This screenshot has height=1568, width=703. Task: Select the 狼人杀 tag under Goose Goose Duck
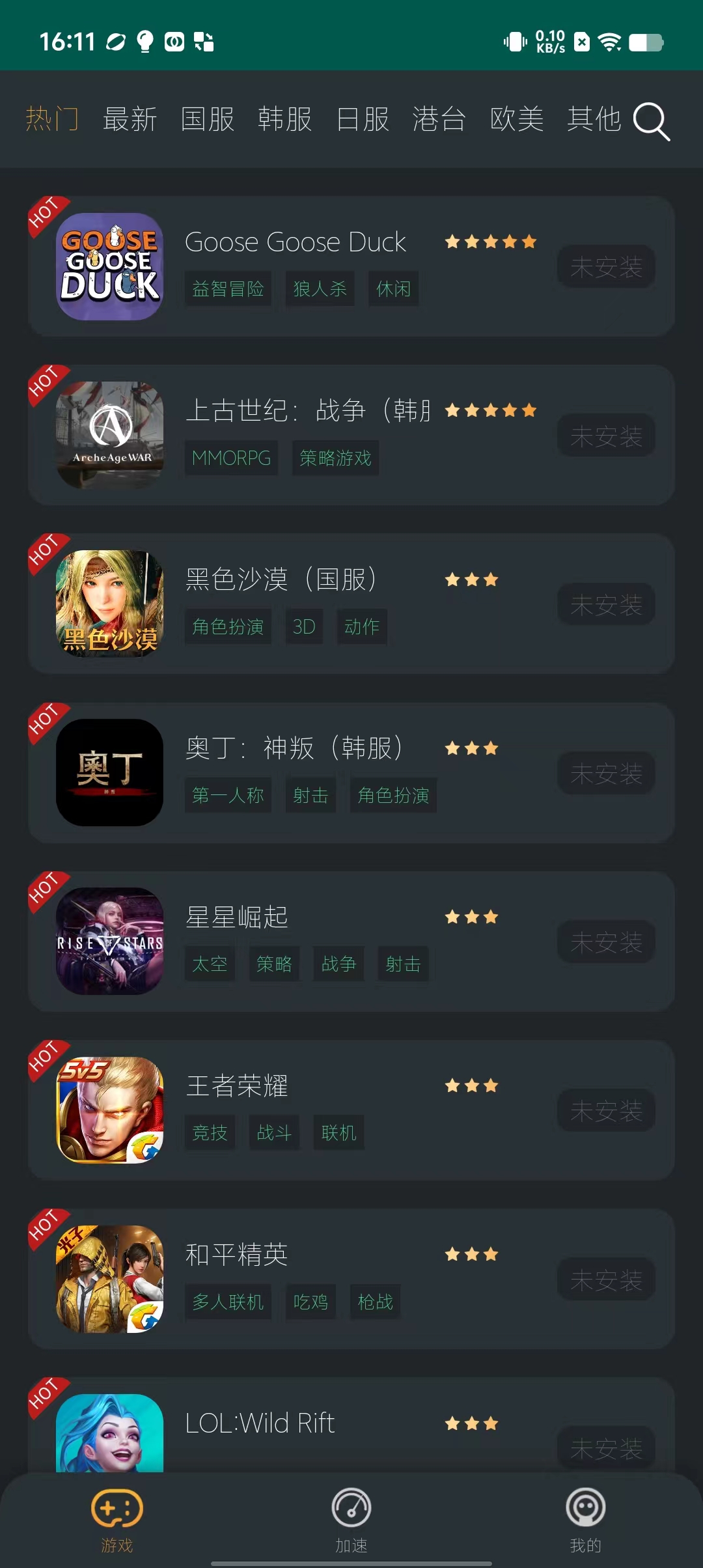(320, 288)
